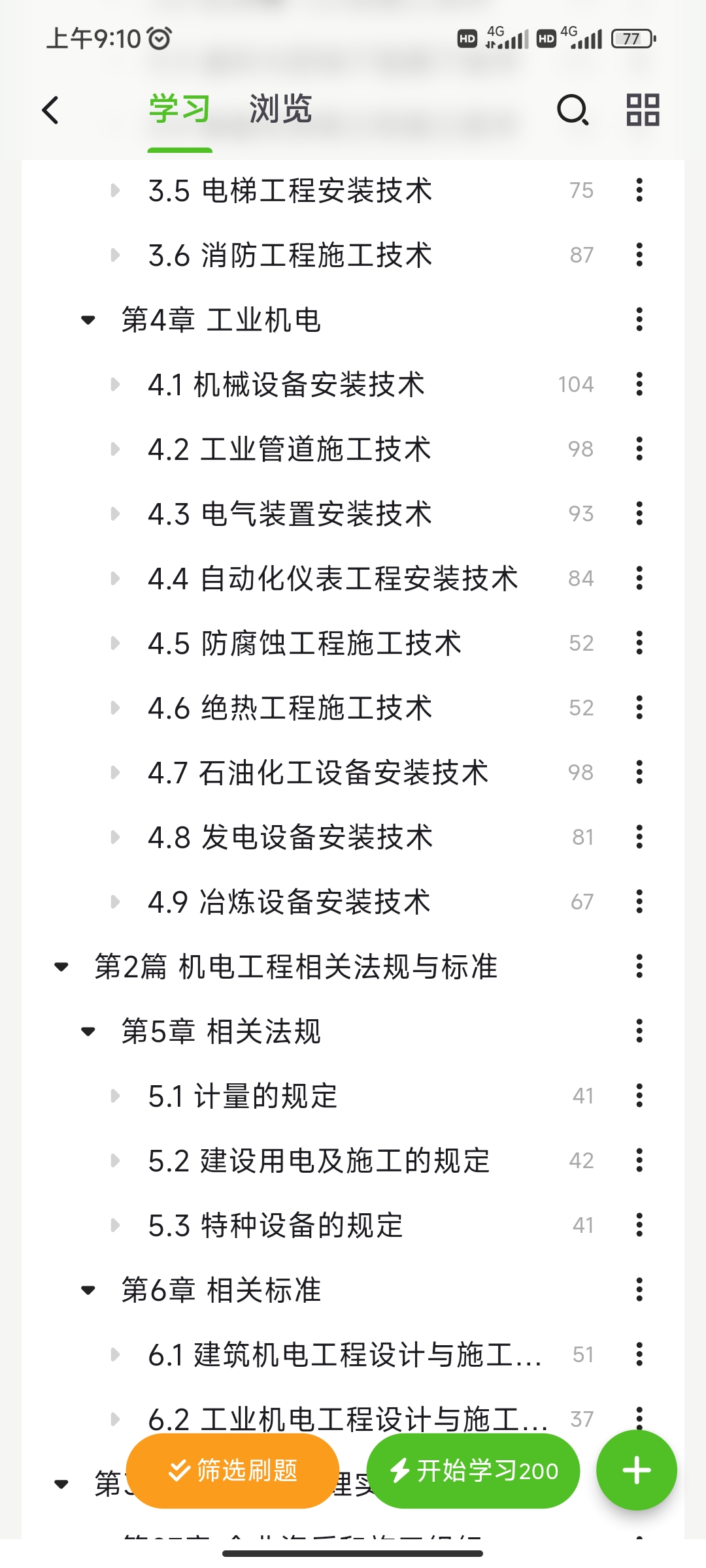Tap the 筛选刷题 button
Screen dimensions: 706x1568
[233, 1471]
